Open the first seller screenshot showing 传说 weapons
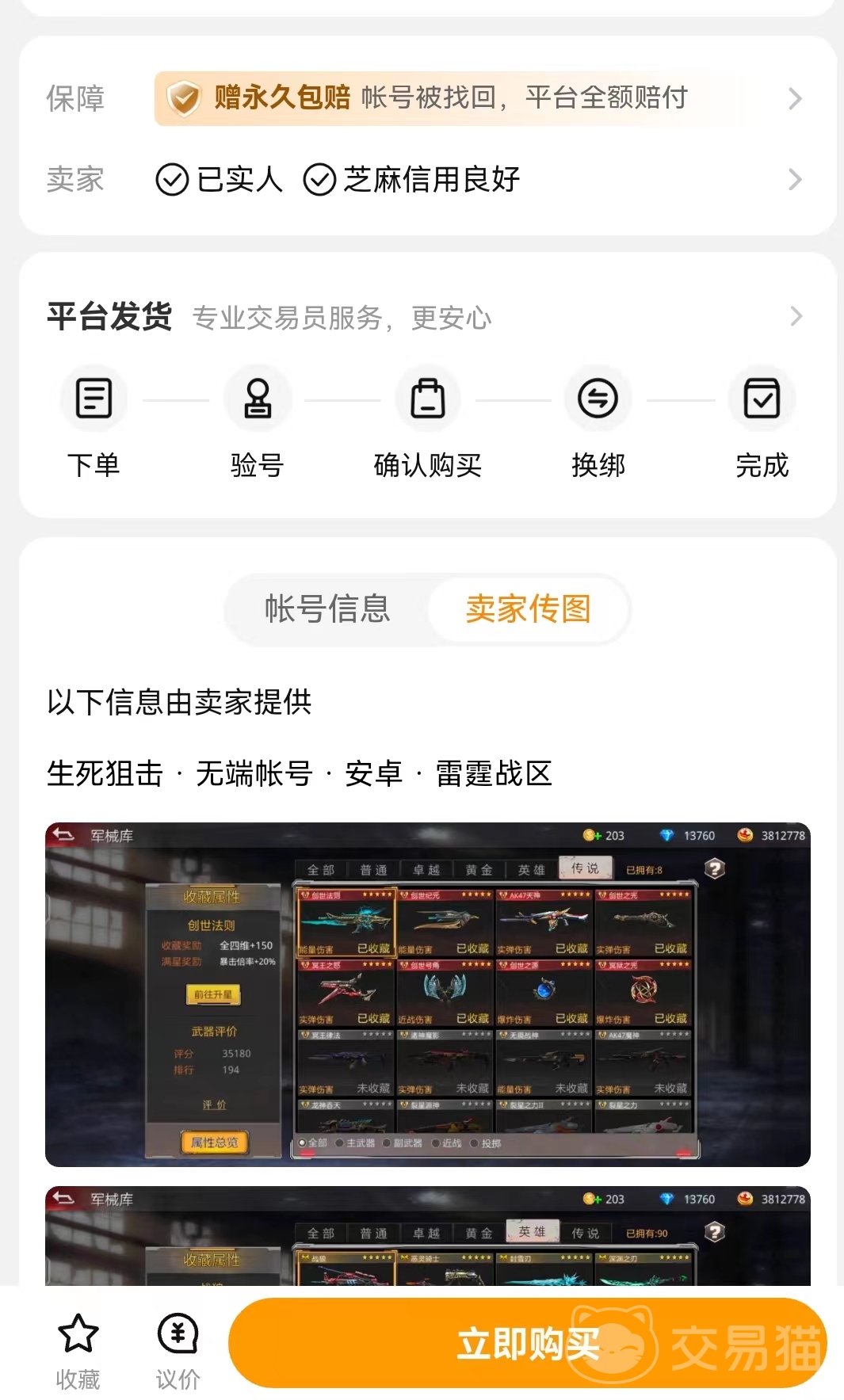 pos(428,994)
